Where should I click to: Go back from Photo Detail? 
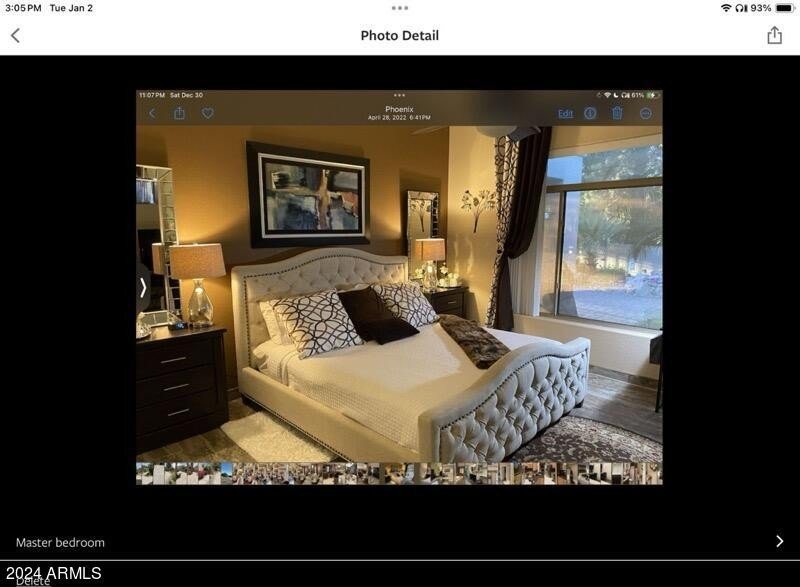15,35
